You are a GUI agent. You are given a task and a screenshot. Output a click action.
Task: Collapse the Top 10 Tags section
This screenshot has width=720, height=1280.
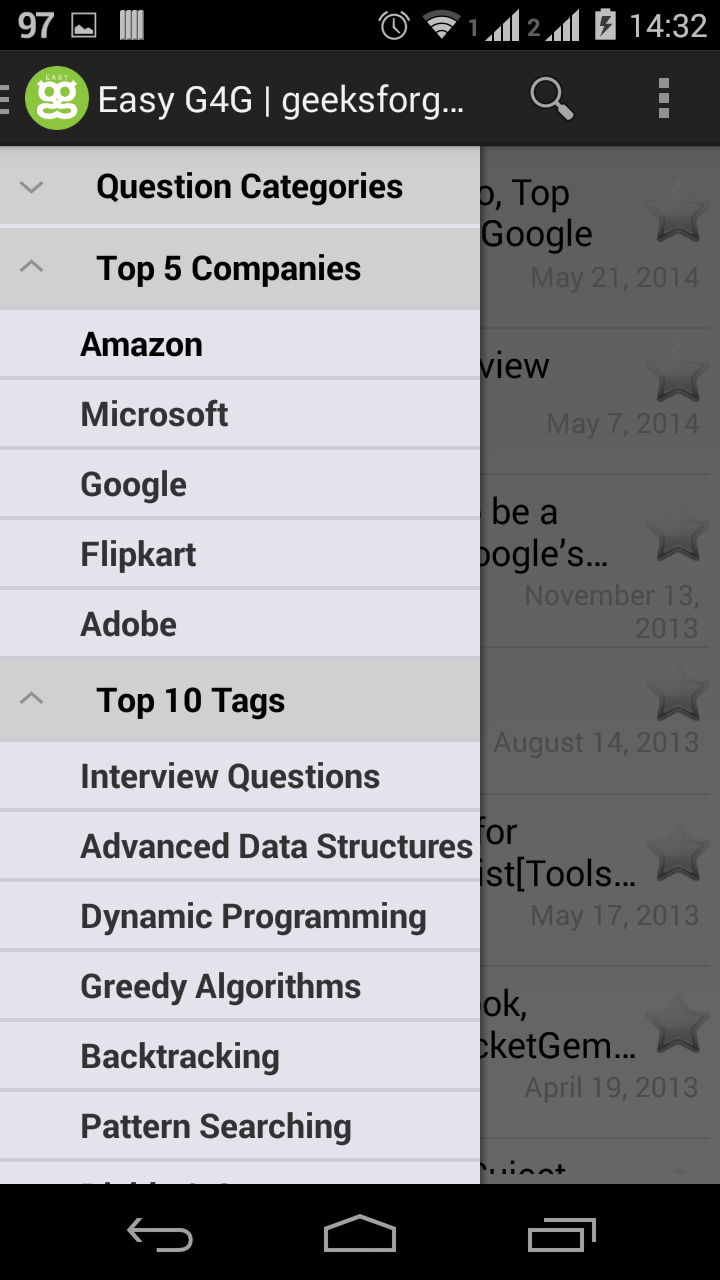[x=240, y=699]
